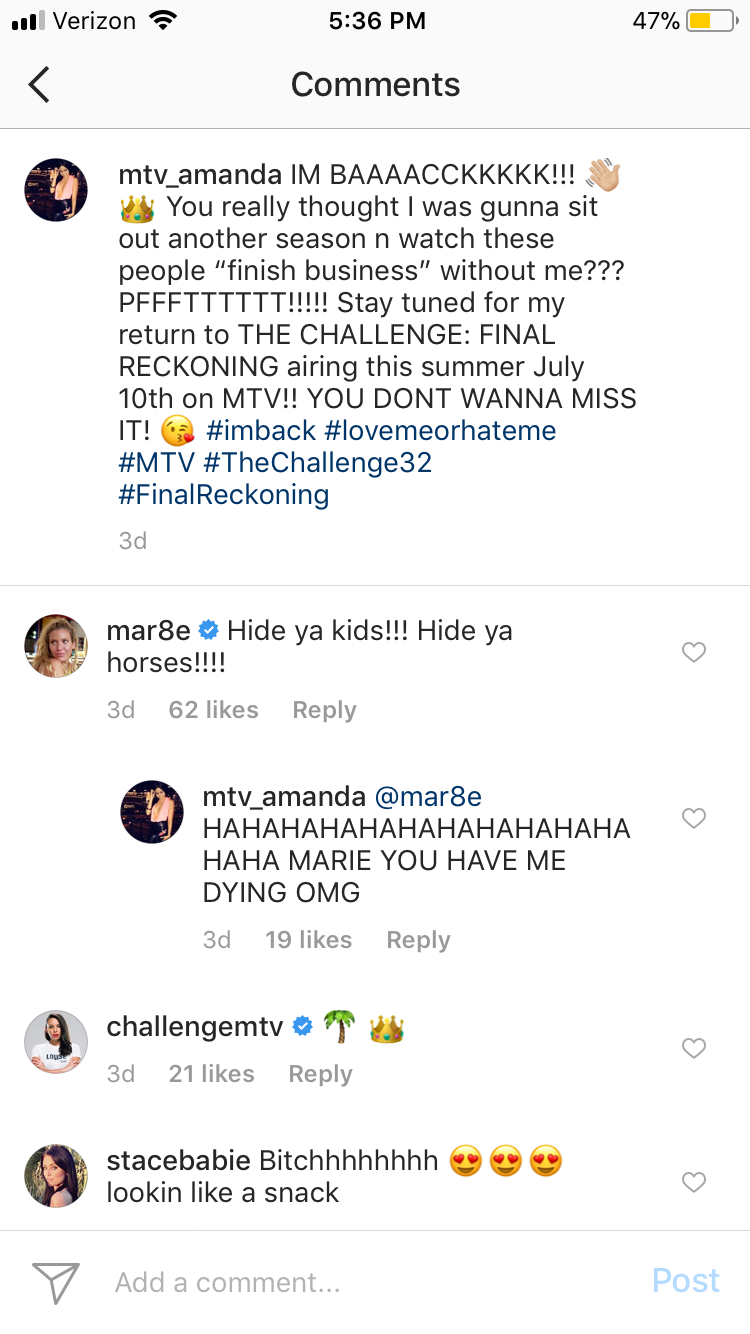
Task: Open the #FinalReckoning hashtag
Action: pos(224,495)
